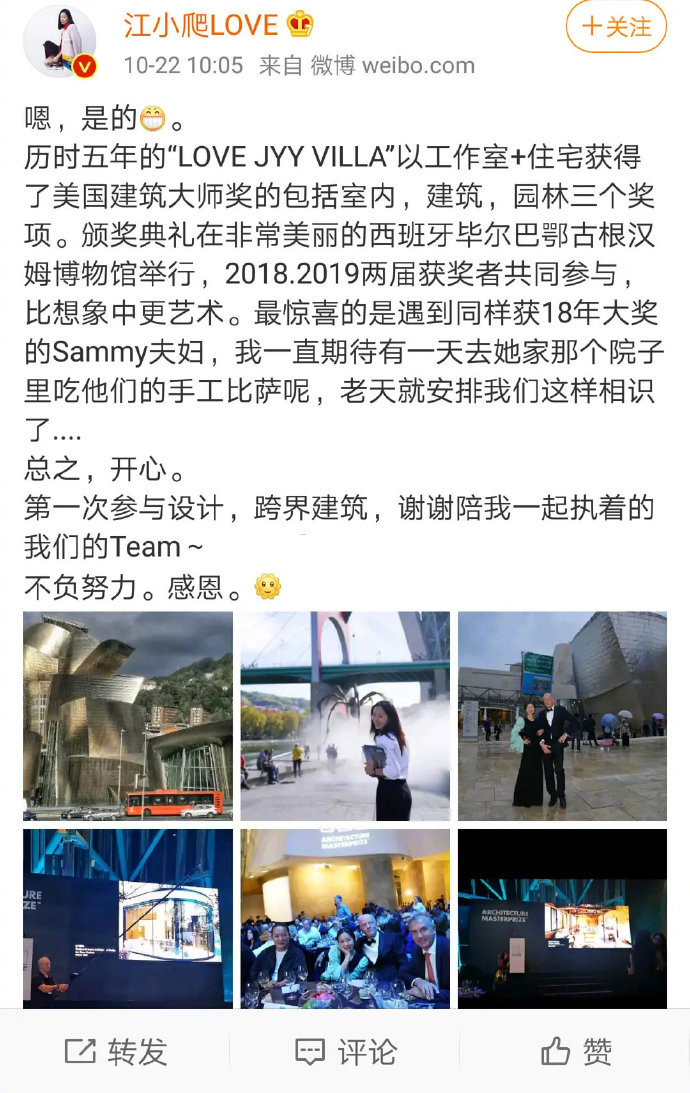Open comments with 评论 button
690x1093 pixels.
[344, 1051]
